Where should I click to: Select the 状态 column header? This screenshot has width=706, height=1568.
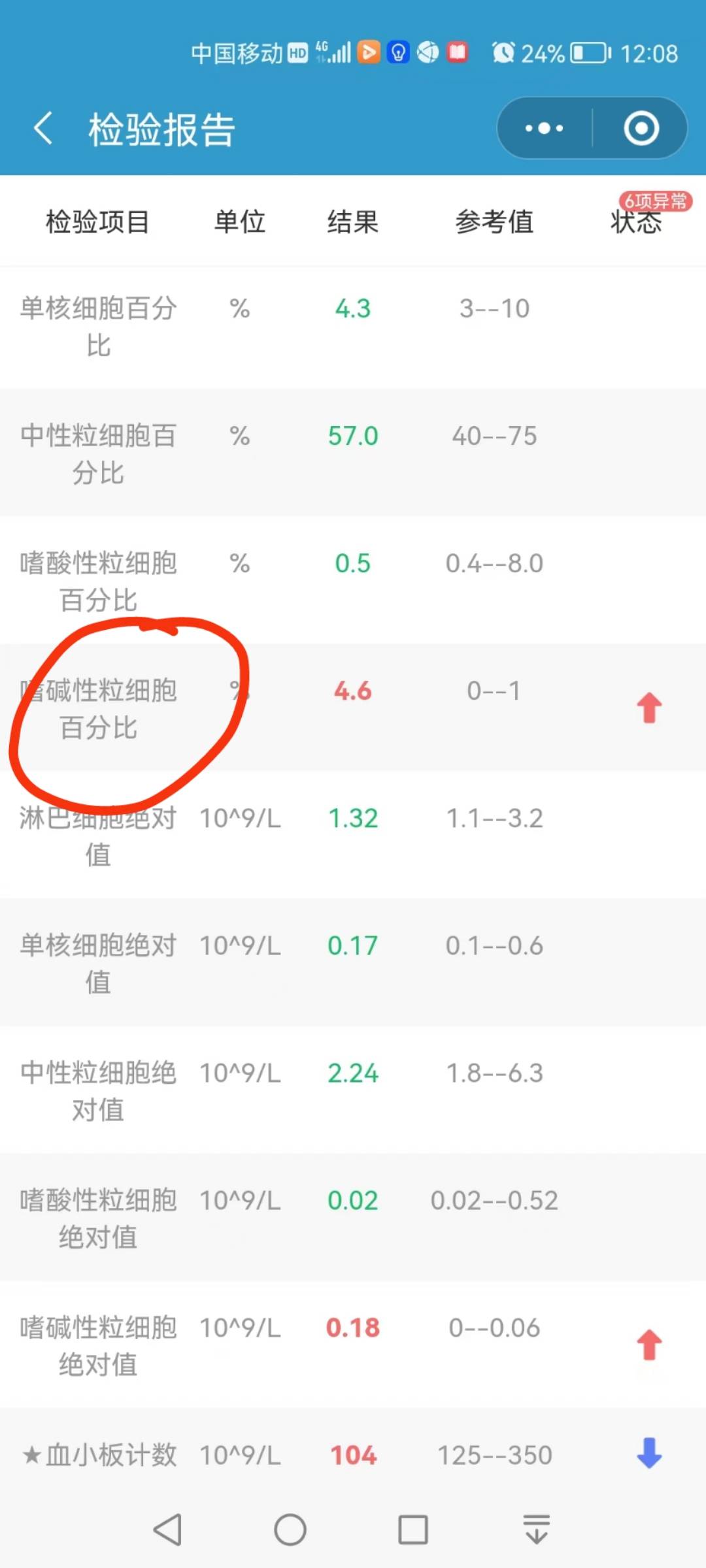pyautogui.click(x=635, y=222)
